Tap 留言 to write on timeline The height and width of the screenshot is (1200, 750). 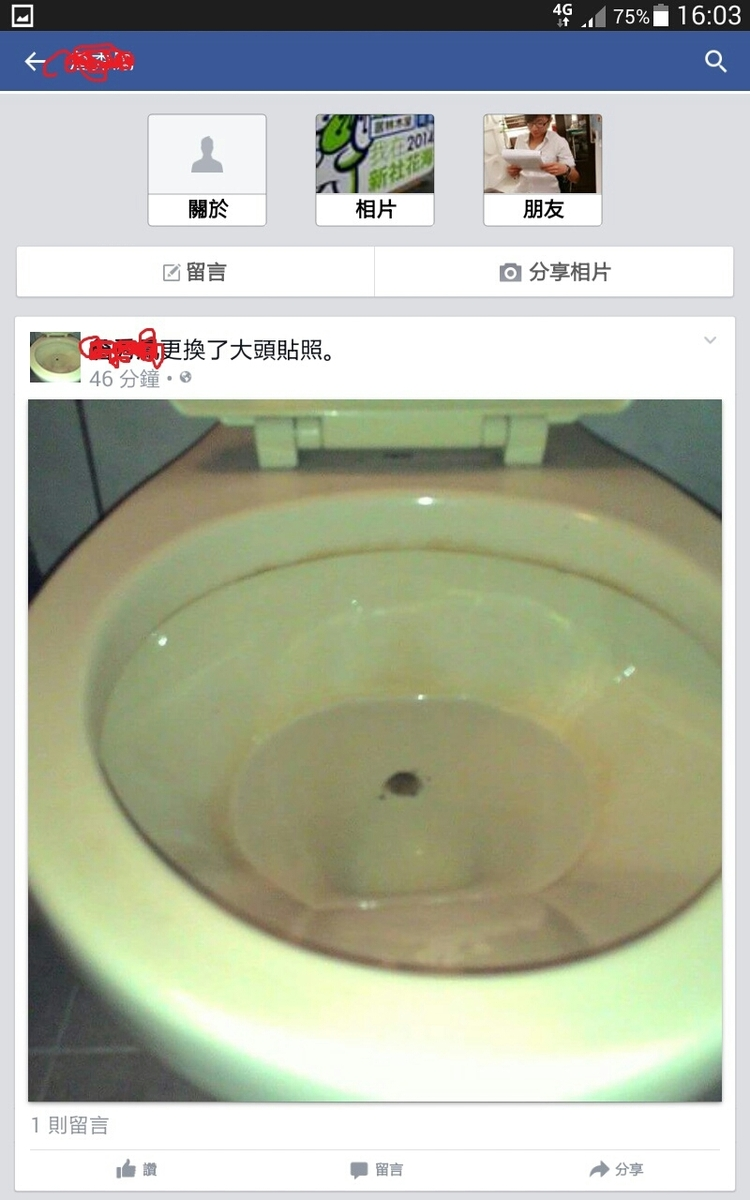coord(195,272)
